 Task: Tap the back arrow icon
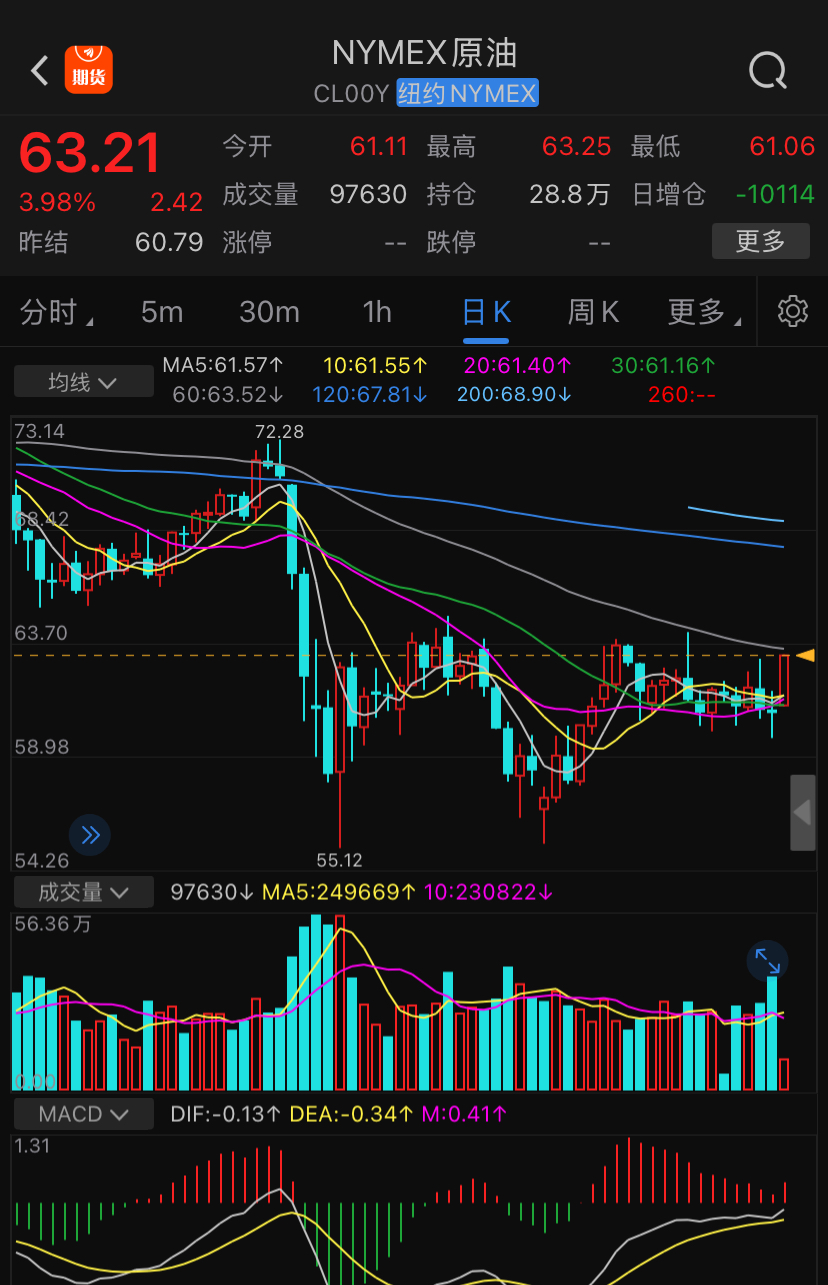coord(38,70)
